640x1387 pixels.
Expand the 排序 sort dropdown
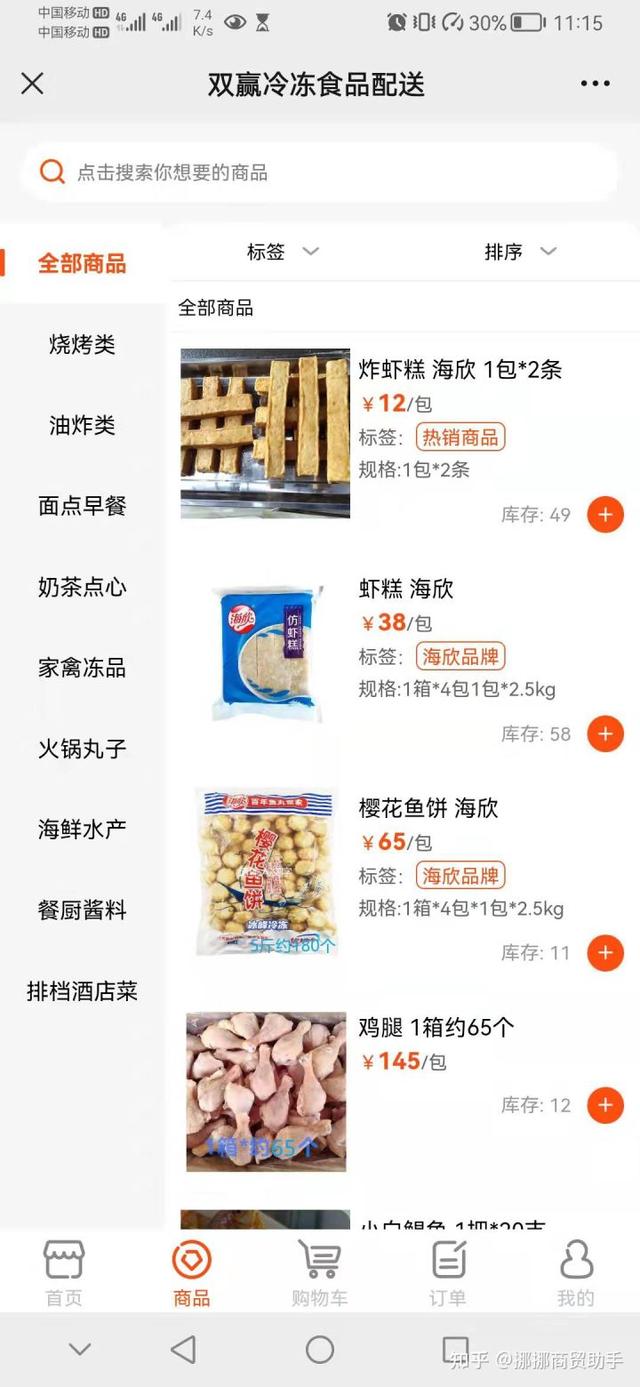point(520,252)
